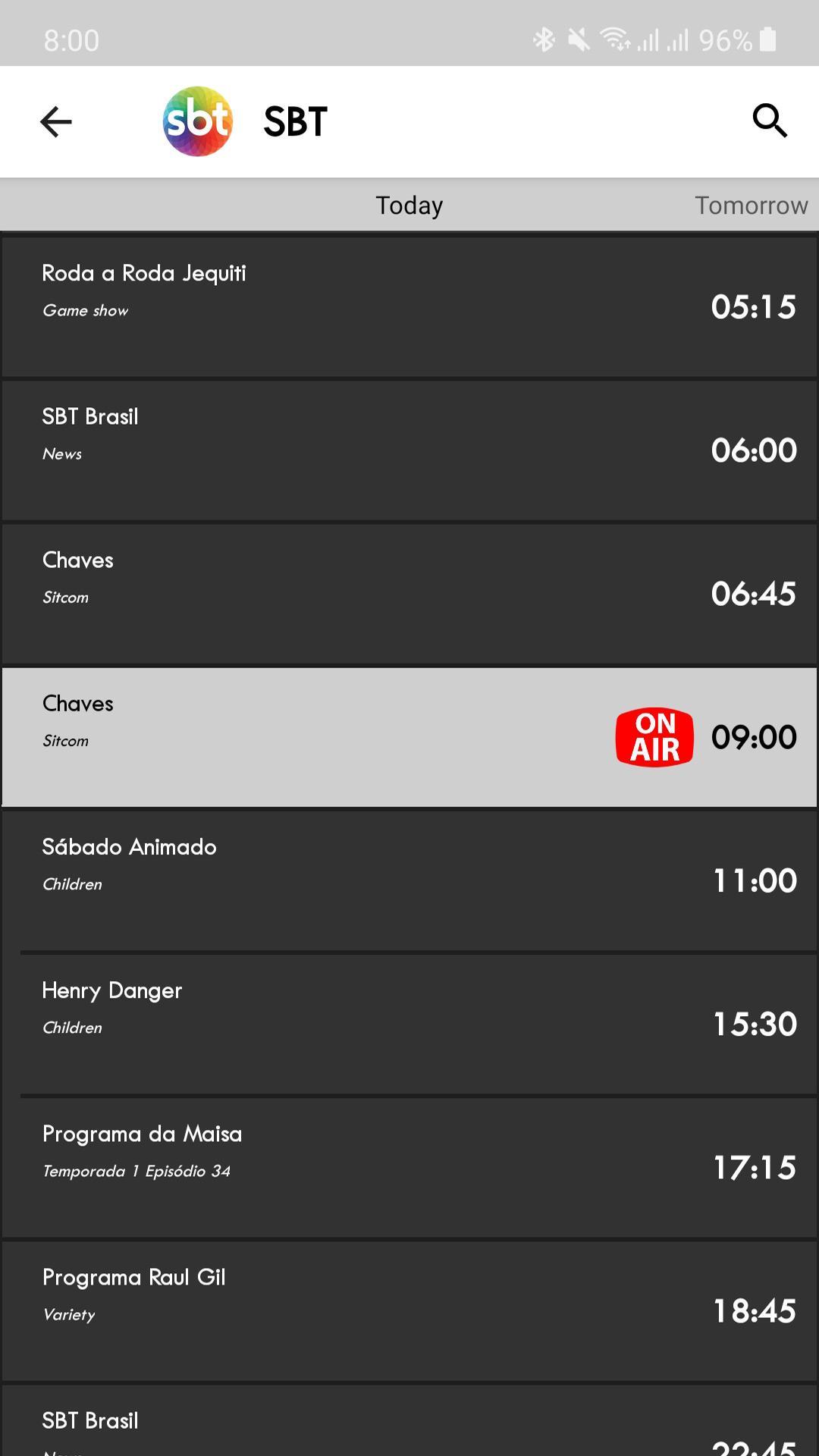Open the search icon in the app bar
This screenshot has height=1456, width=819.
click(x=769, y=121)
